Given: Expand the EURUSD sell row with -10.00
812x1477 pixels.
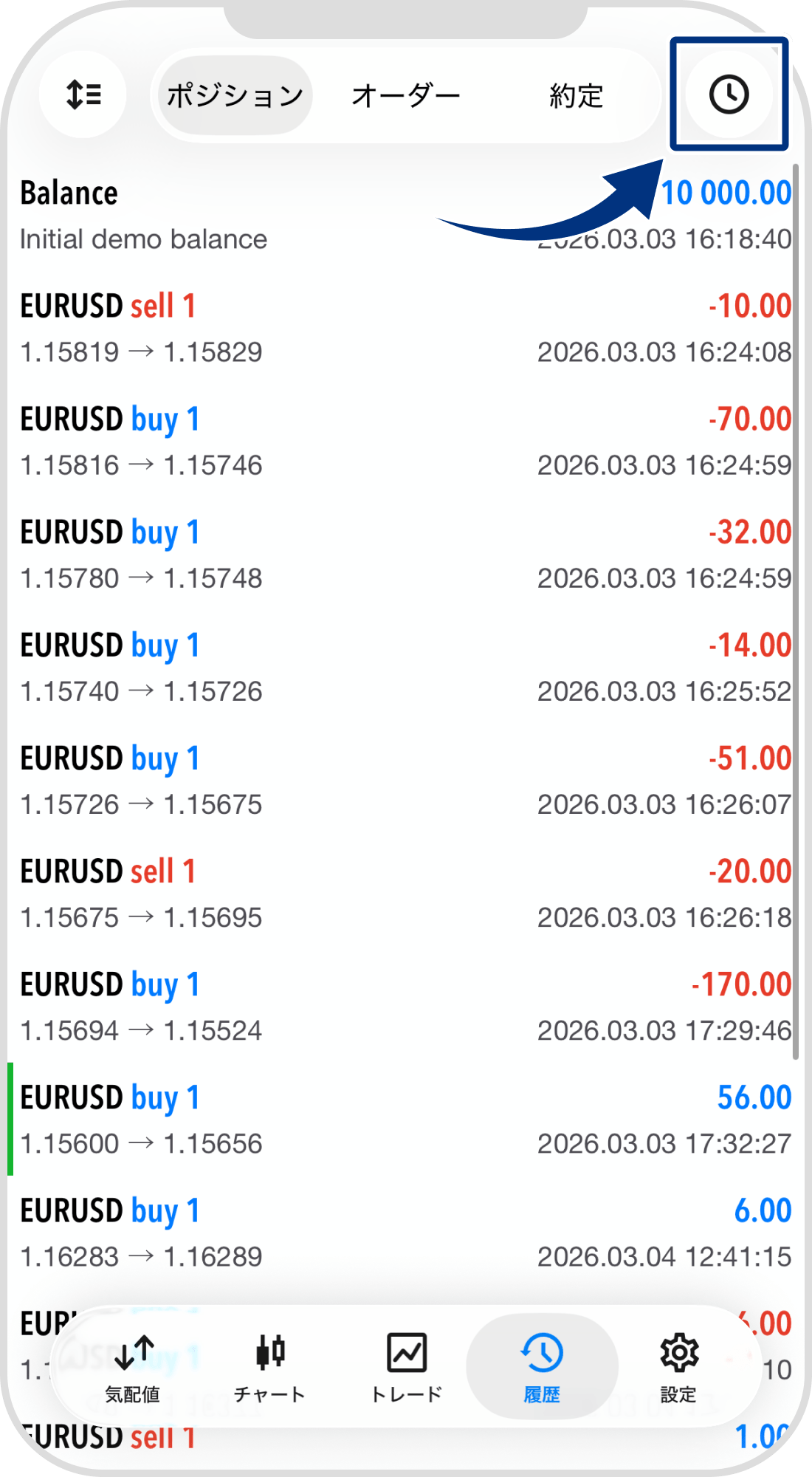Looking at the screenshot, I should 405,329.
